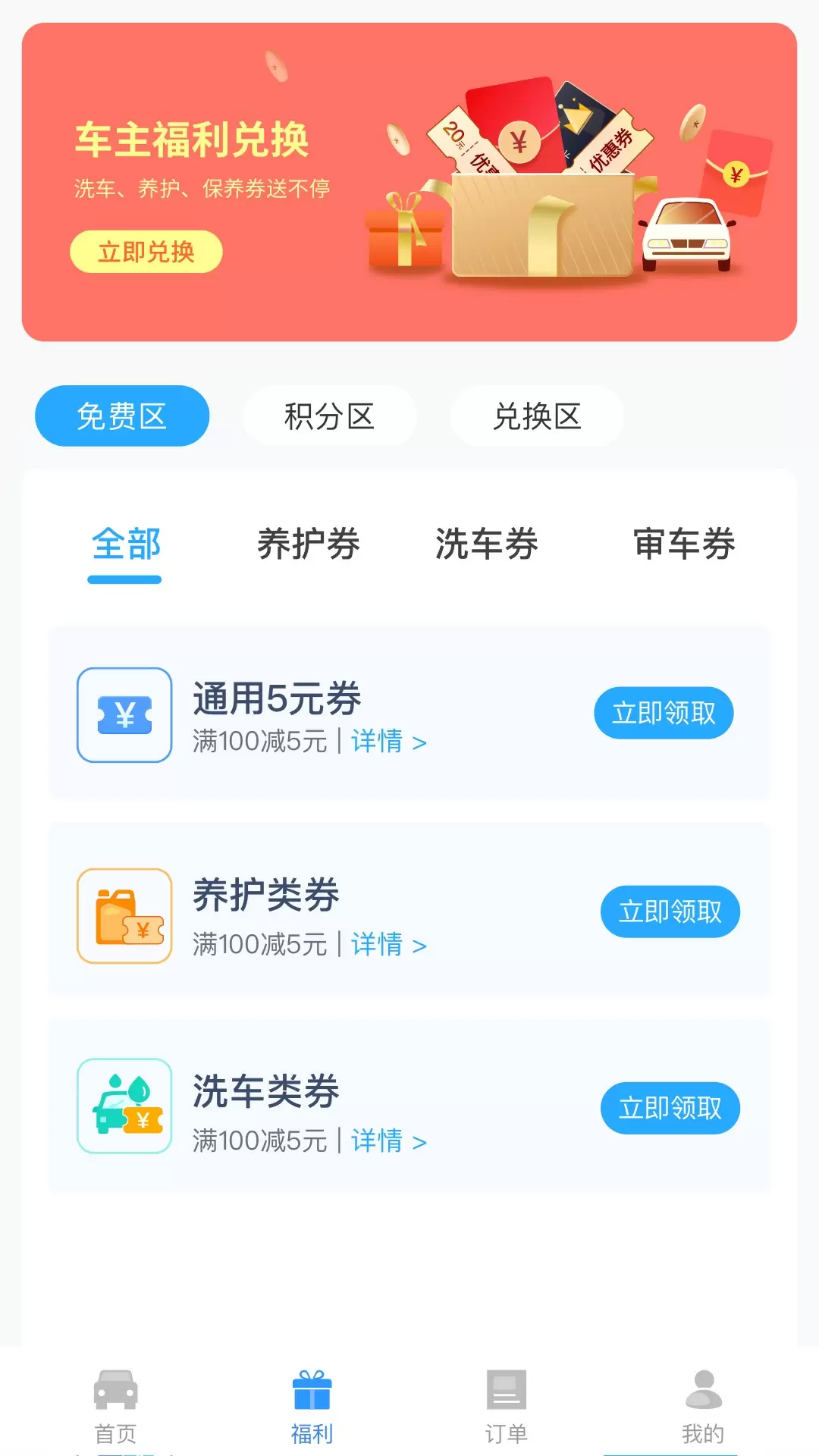Select the 免费区 section
Viewport: 819px width, 1456px height.
[122, 416]
